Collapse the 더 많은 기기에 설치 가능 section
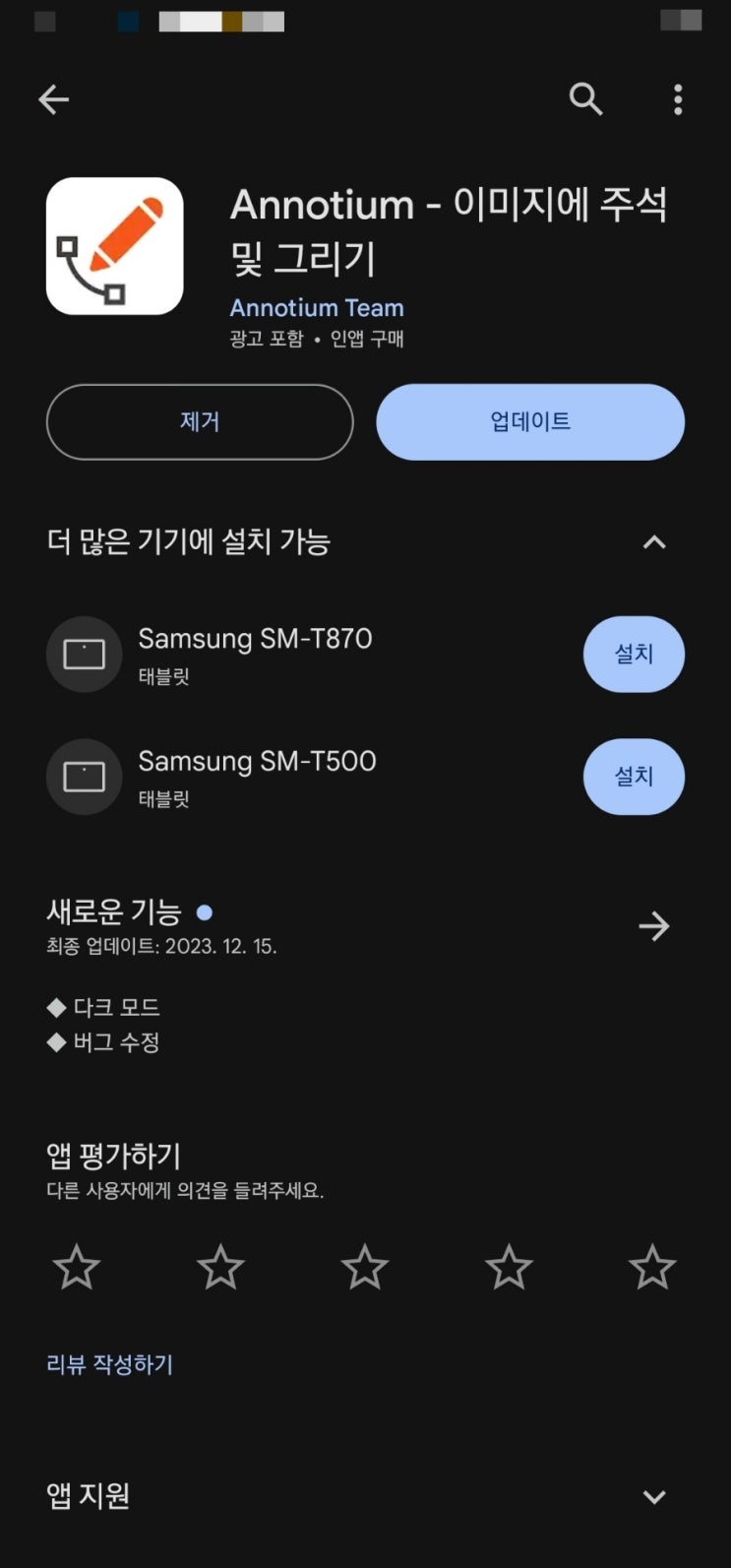 pyautogui.click(x=655, y=542)
